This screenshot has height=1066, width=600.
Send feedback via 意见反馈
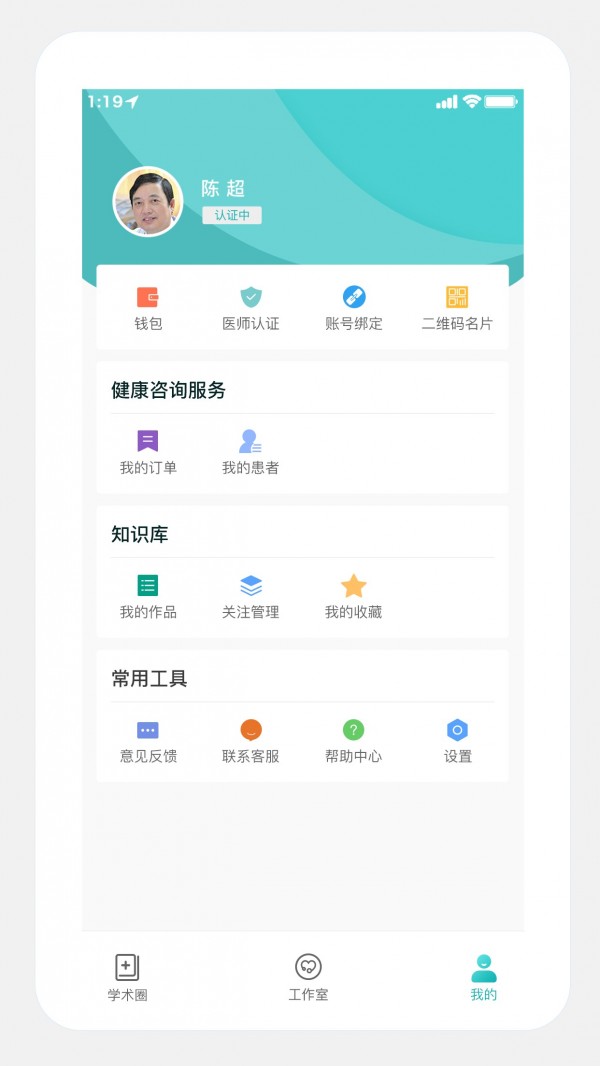point(148,741)
